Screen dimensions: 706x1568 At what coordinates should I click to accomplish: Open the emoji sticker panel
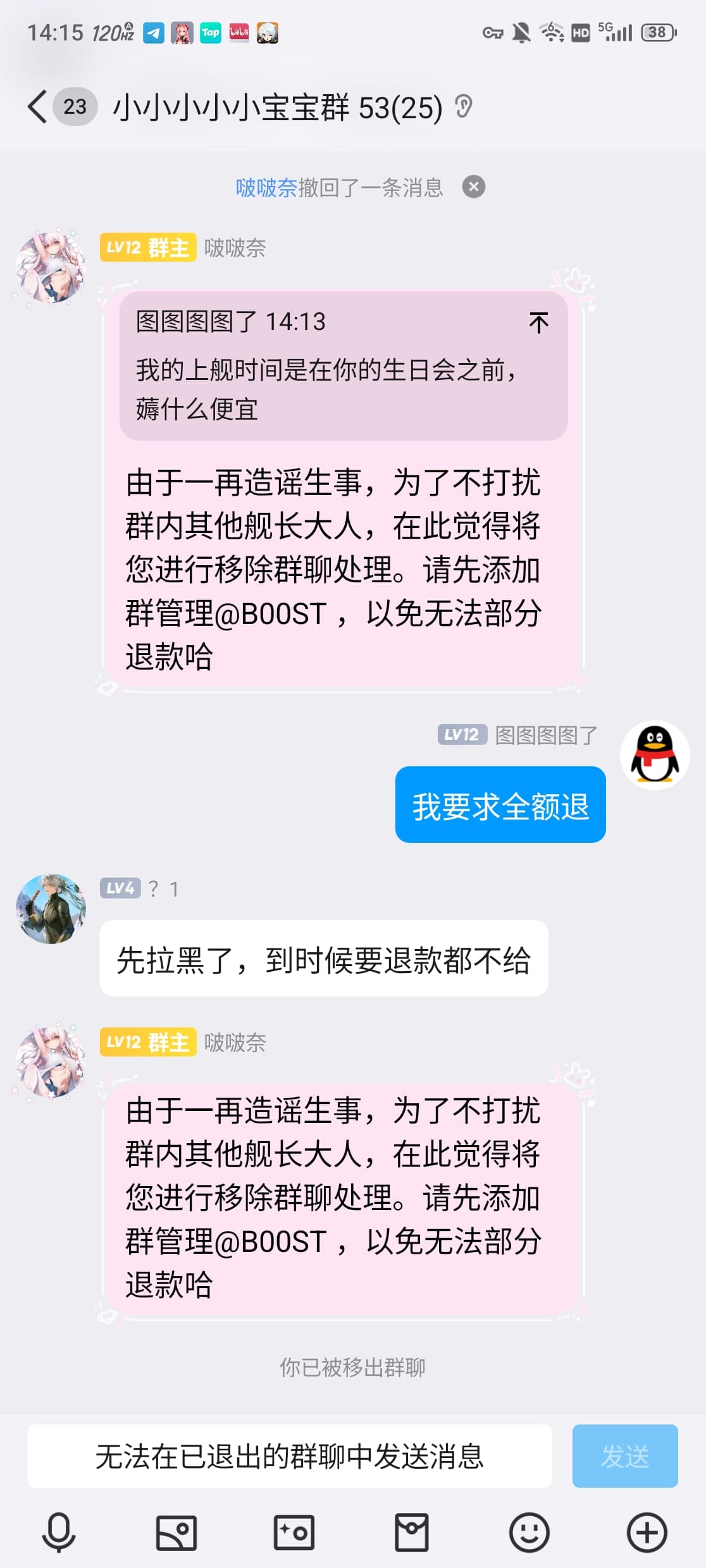point(529,1531)
